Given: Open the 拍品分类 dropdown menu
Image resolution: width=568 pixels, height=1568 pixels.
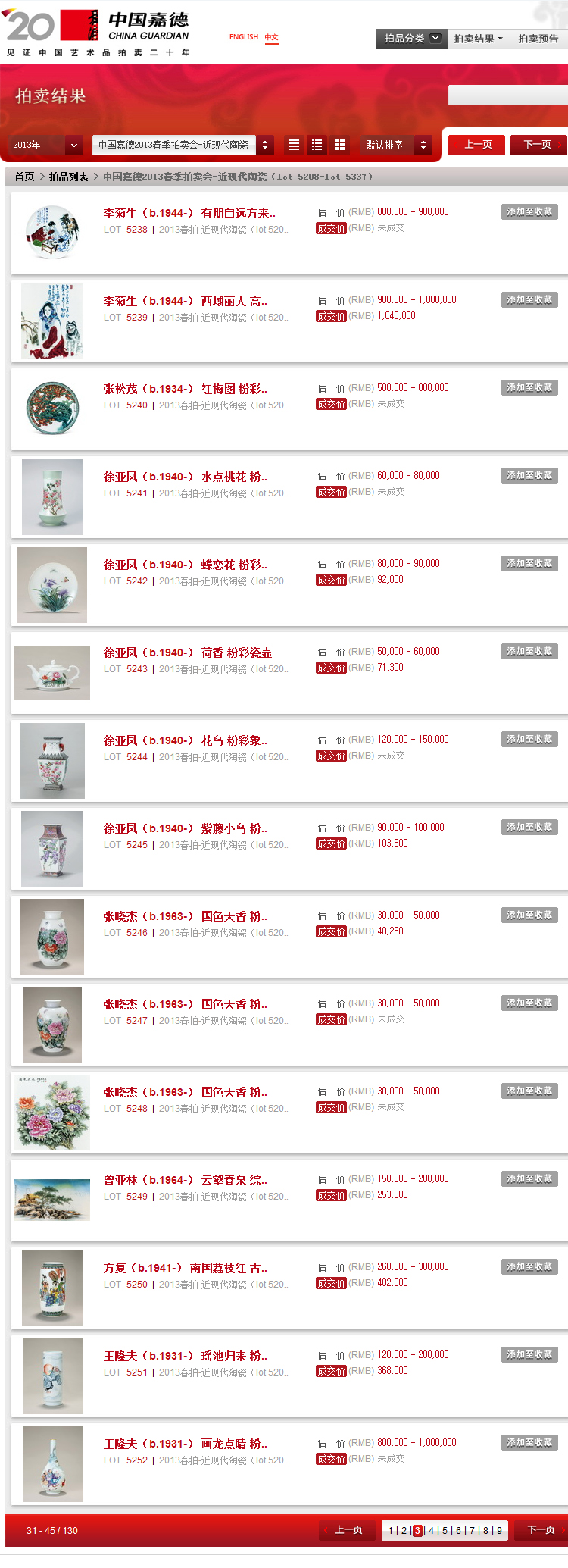Looking at the screenshot, I should coord(411,39).
